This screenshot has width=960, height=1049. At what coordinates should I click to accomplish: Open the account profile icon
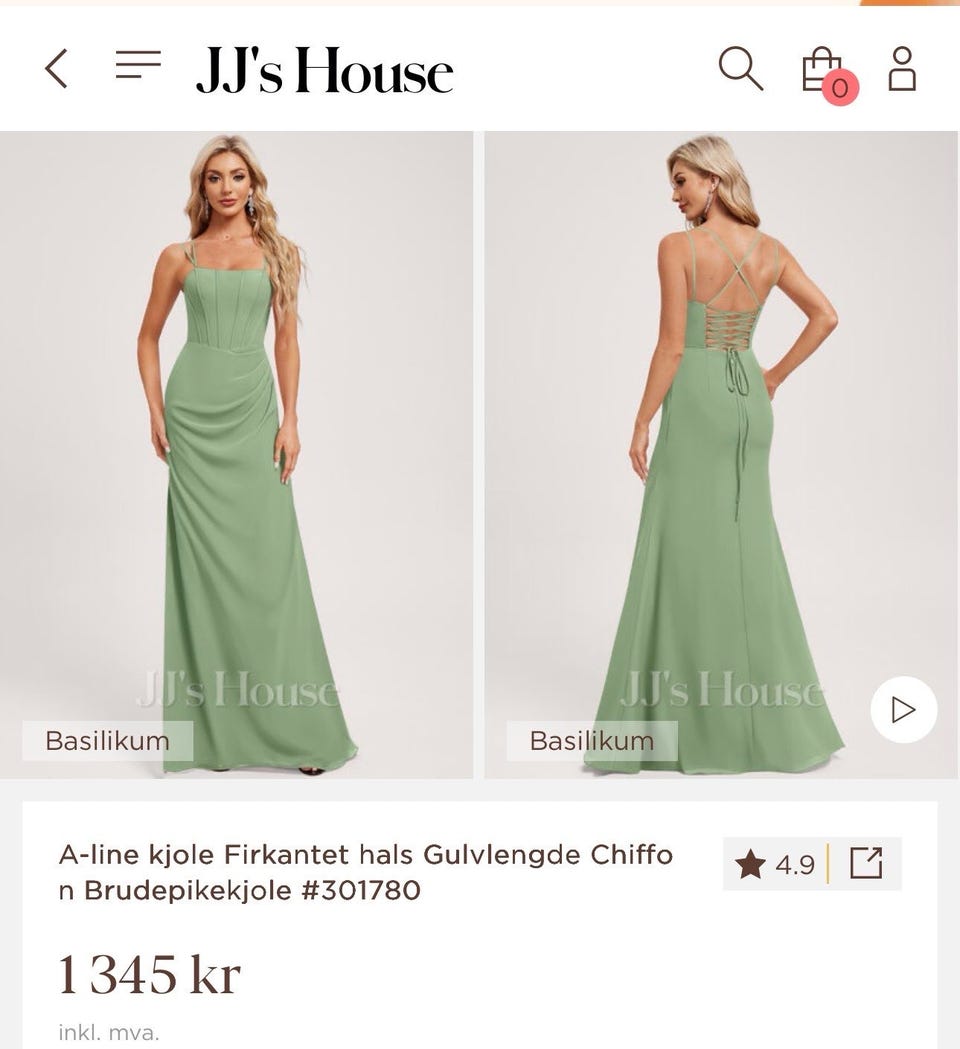coord(903,68)
